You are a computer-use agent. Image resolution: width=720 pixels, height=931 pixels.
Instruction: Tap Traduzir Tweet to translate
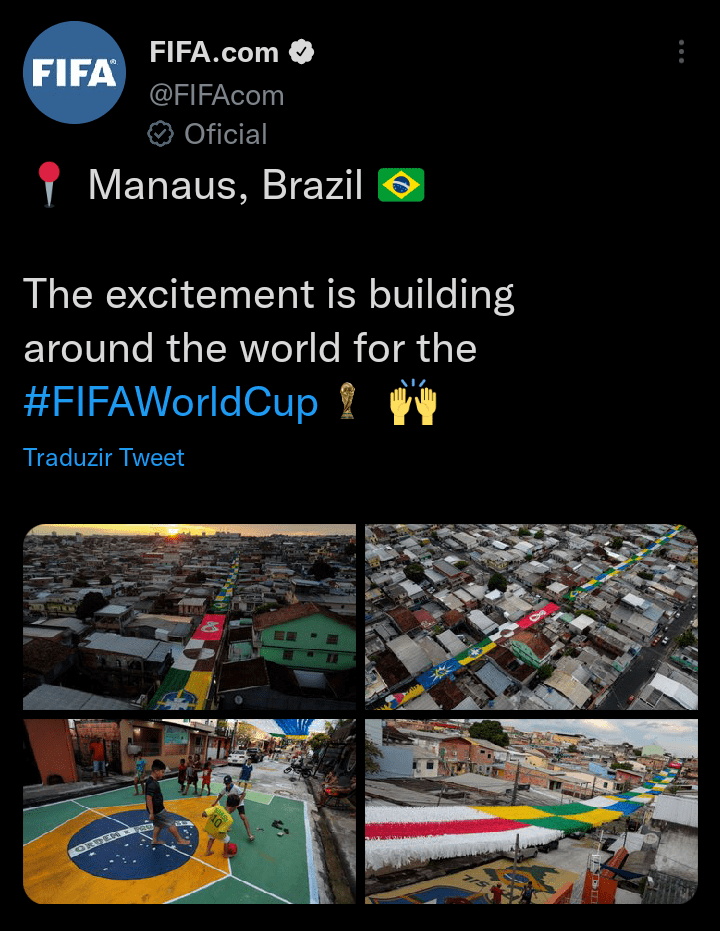[x=104, y=458]
